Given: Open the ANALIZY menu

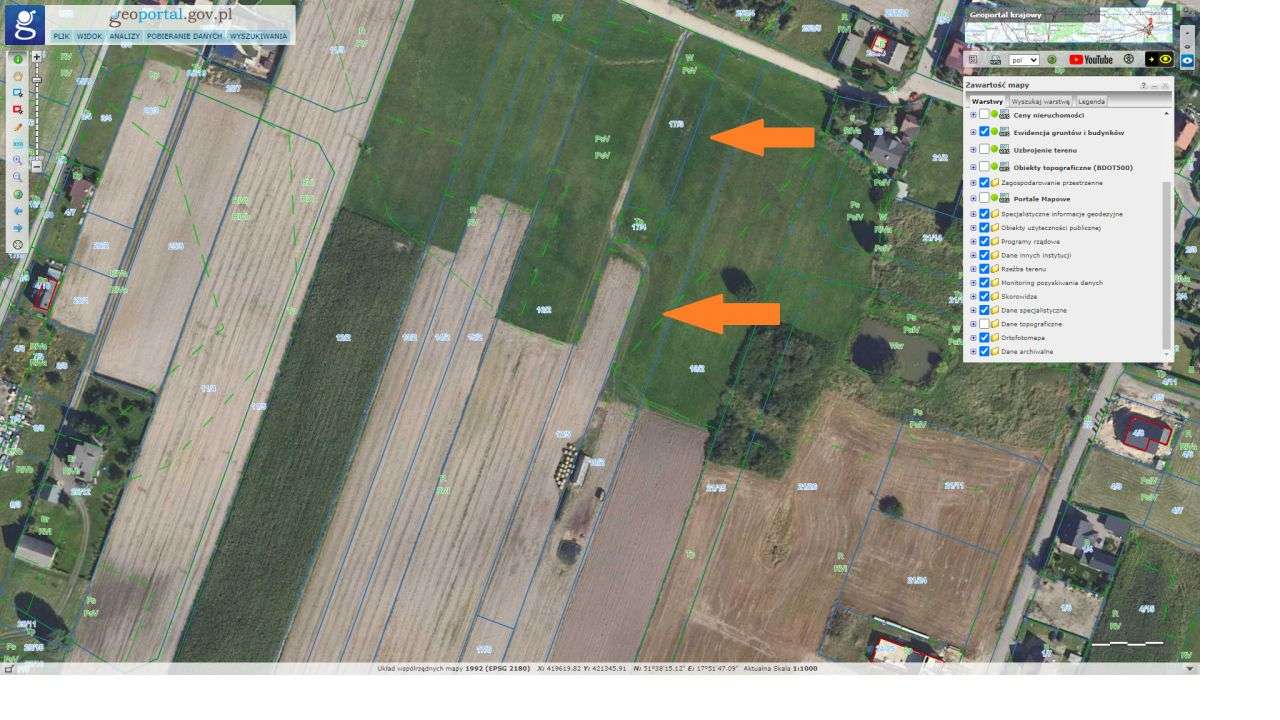Looking at the screenshot, I should tap(125, 36).
